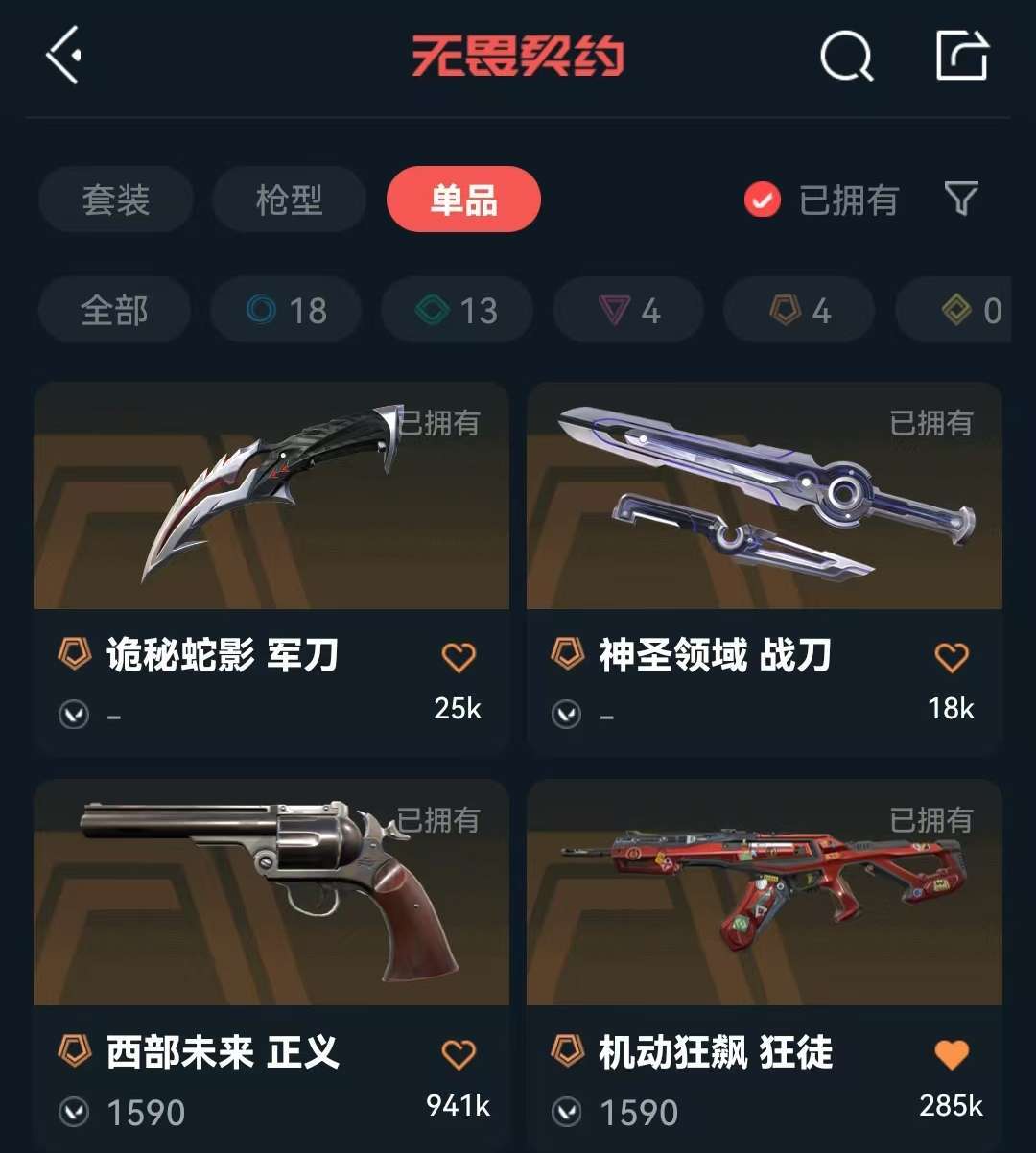Unfavorite the 机动狂飙 狂徒 rifle

951,1051
